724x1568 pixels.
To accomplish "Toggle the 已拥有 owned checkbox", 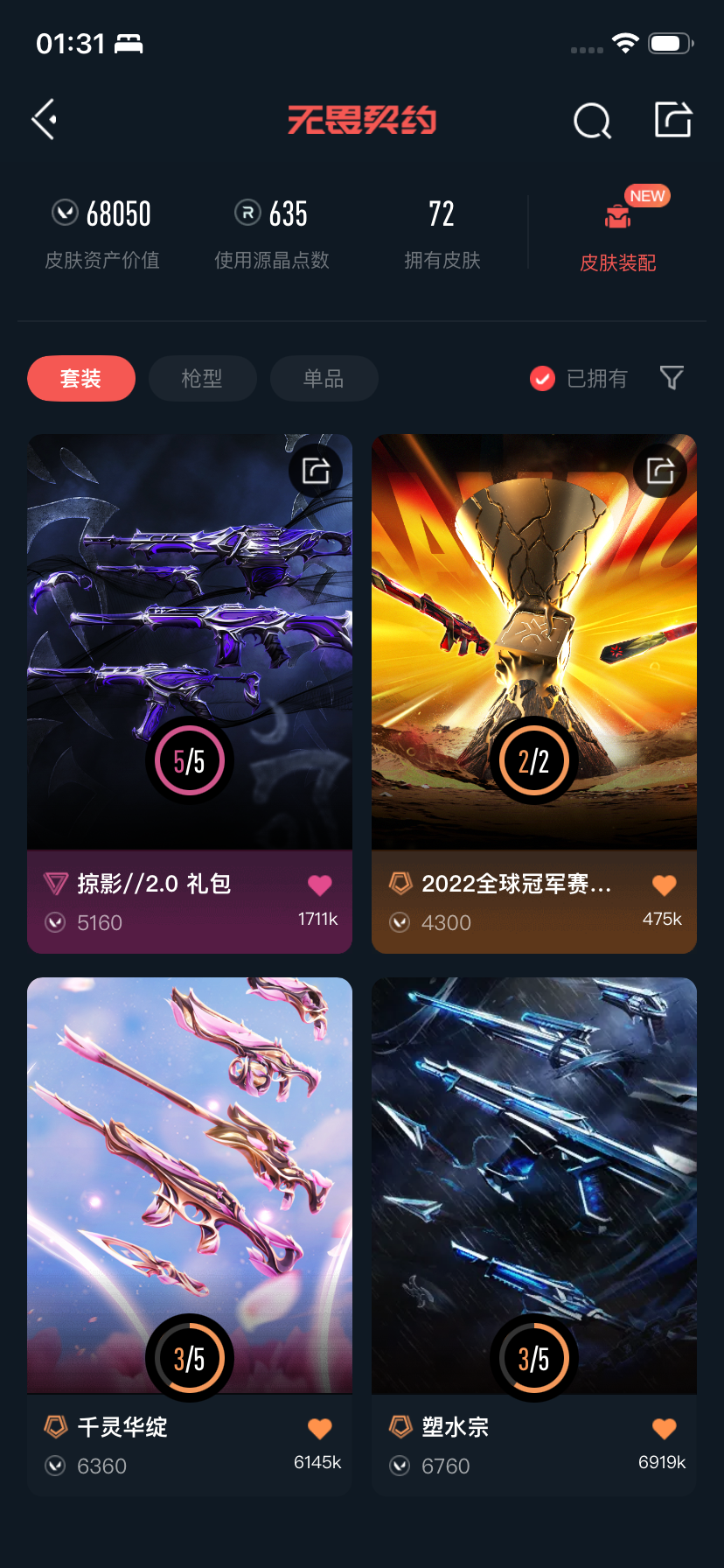I will click(x=543, y=379).
